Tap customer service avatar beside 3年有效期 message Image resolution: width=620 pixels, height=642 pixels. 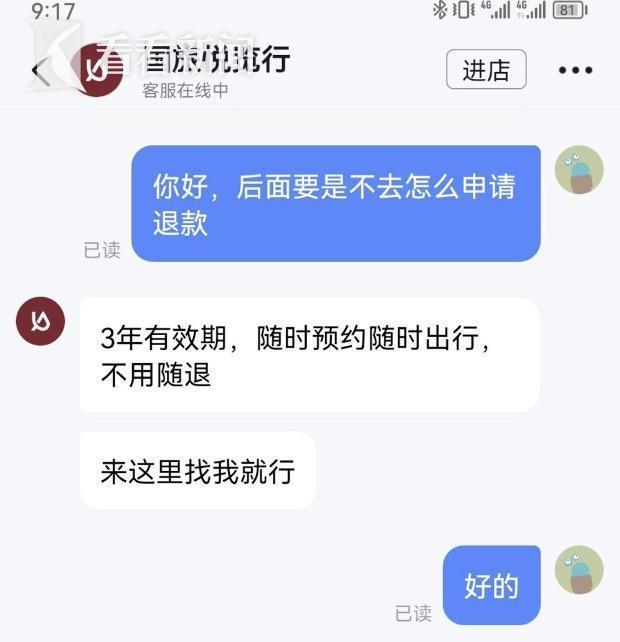[x=41, y=322]
